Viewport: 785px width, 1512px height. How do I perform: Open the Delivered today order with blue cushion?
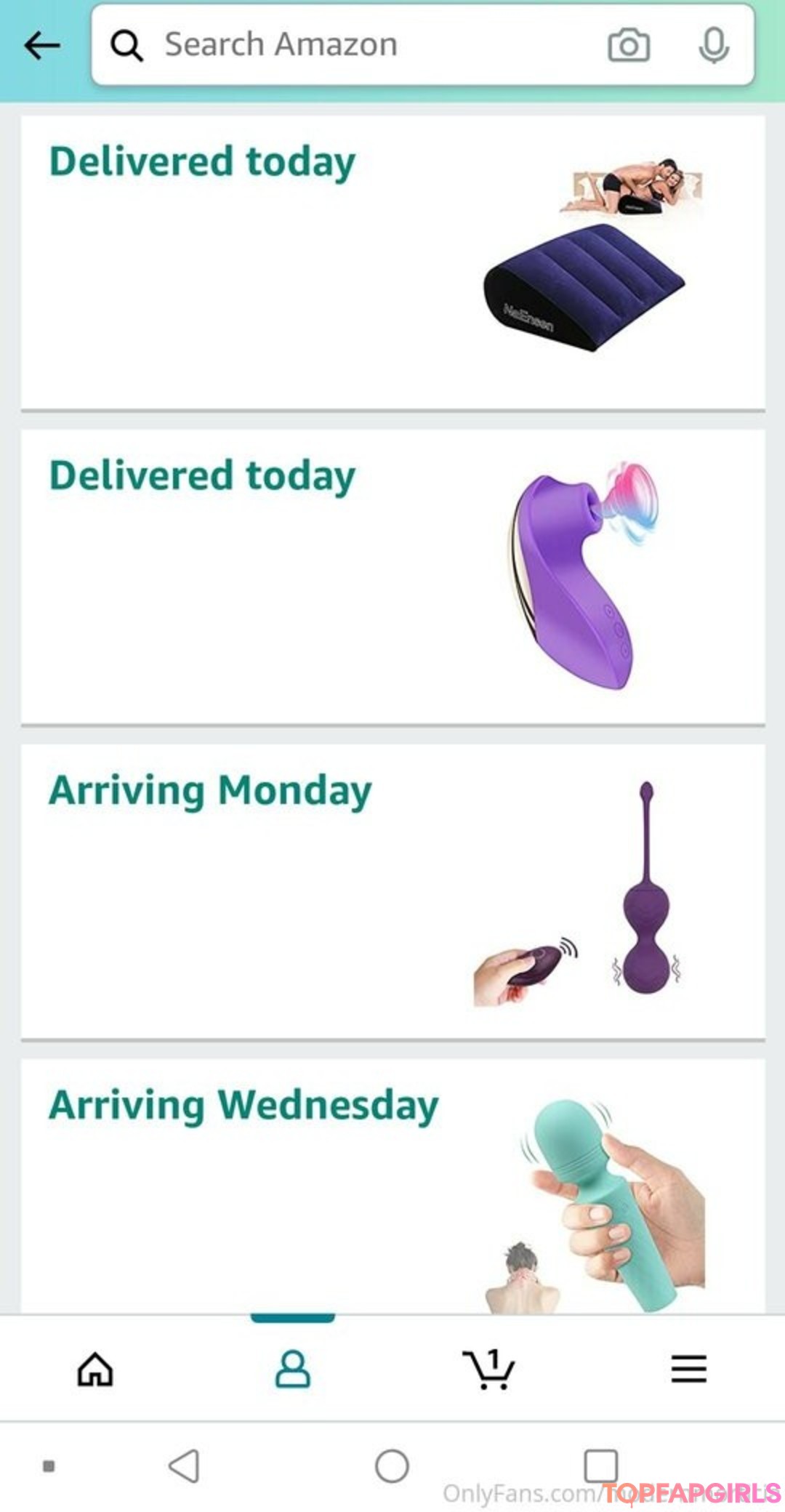(x=392, y=263)
